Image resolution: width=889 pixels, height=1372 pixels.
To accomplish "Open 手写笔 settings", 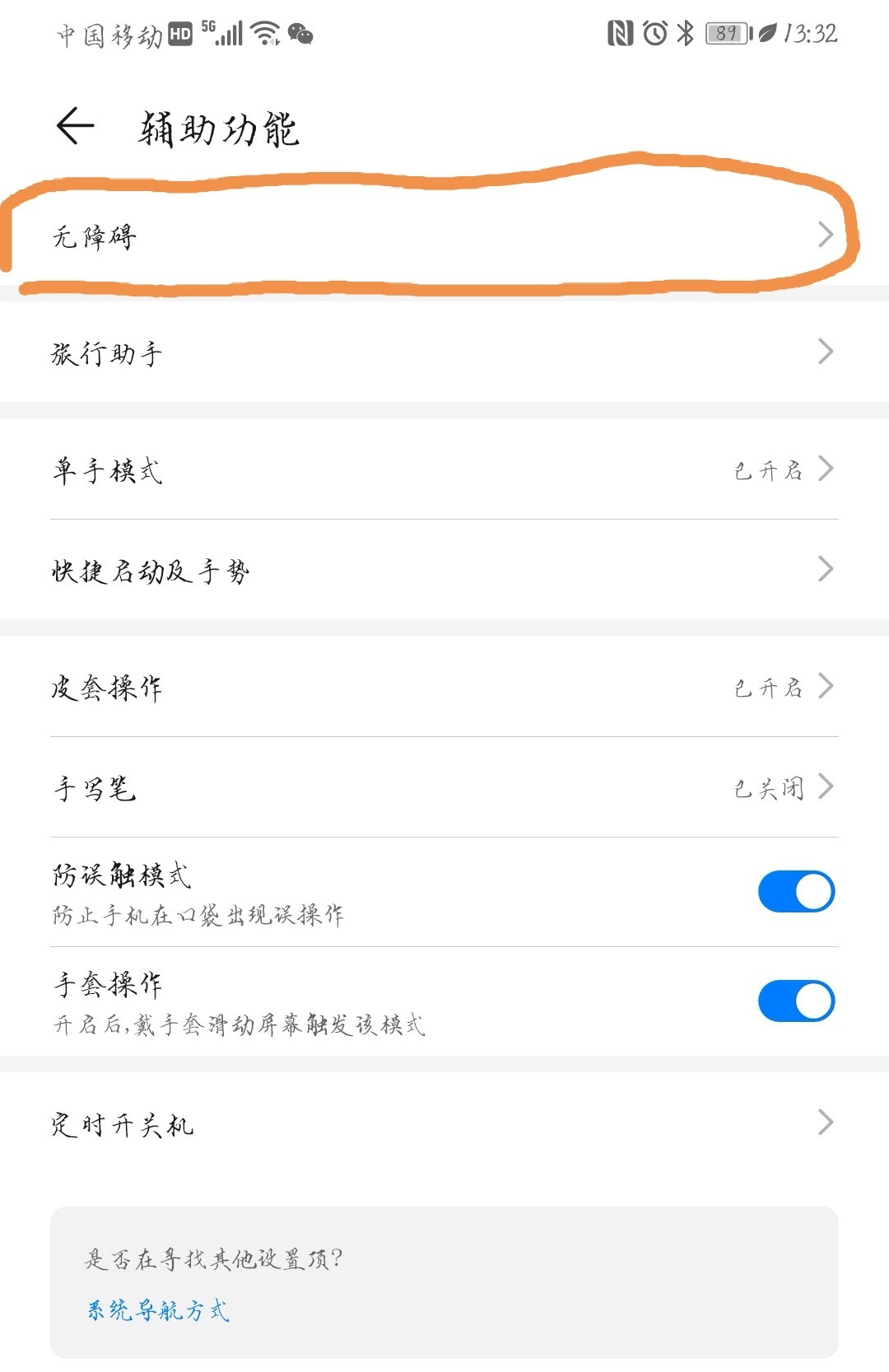I will [444, 787].
